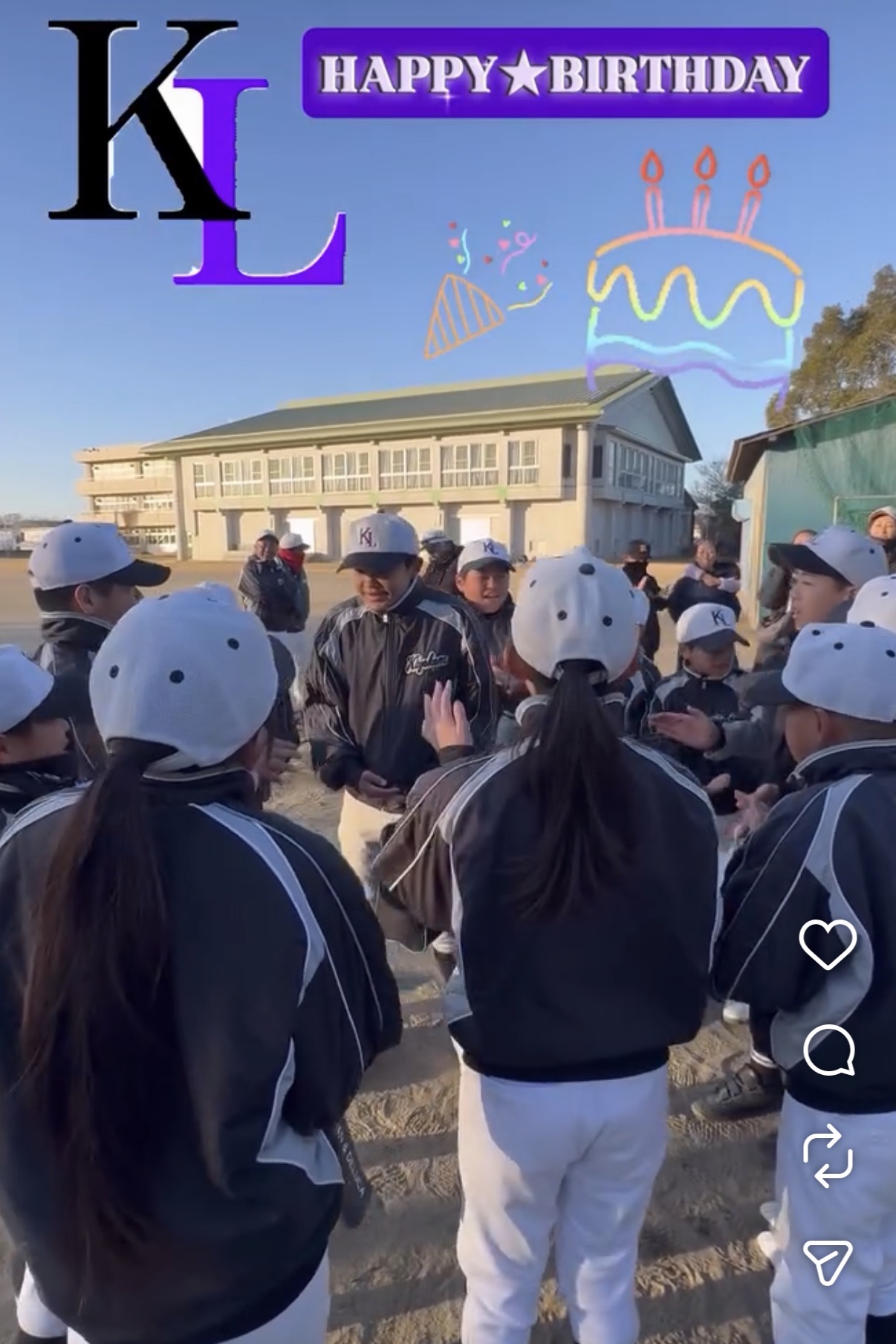Viewport: 896px width, 1344px height.
Task: Repost this video
Action: [828, 1155]
